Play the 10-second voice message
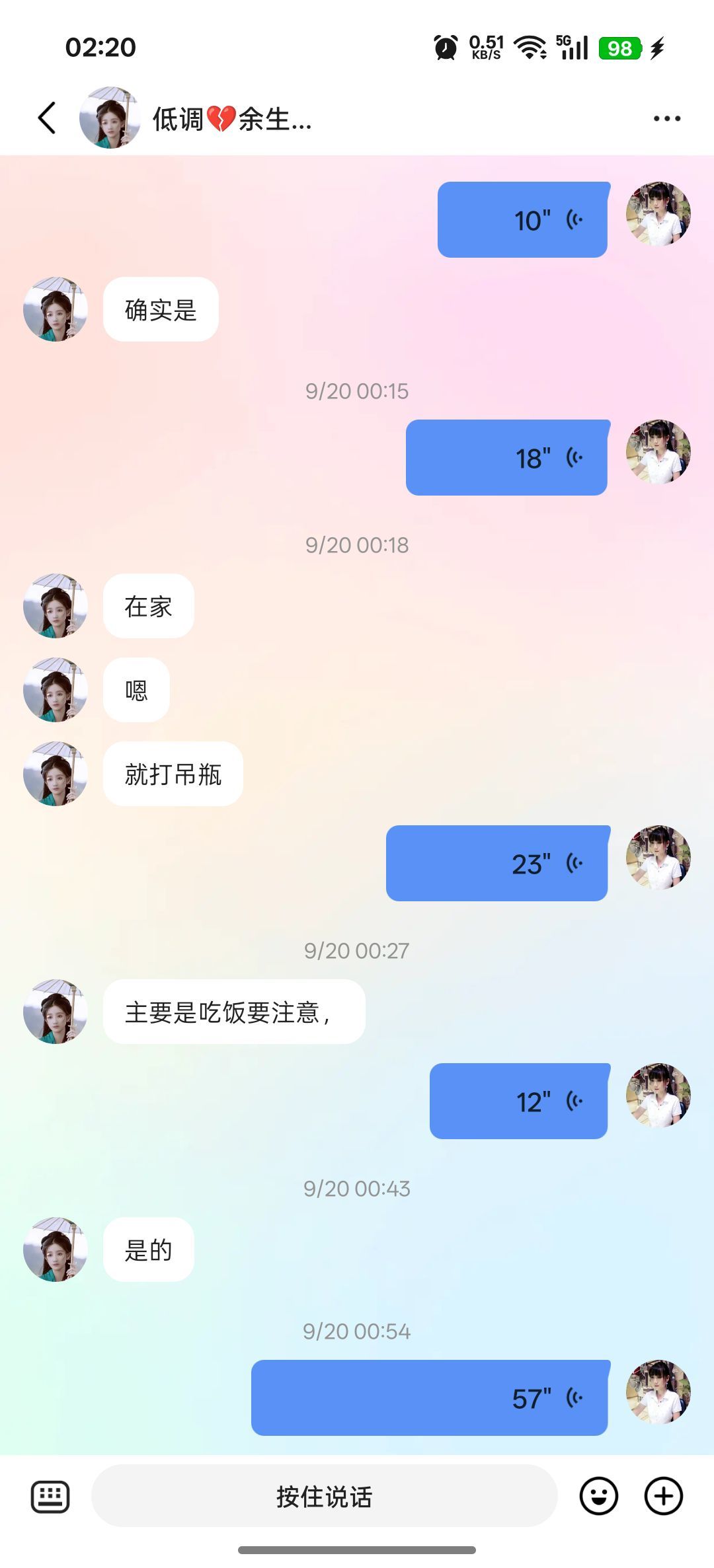The width and height of the screenshot is (714, 1568). point(522,219)
